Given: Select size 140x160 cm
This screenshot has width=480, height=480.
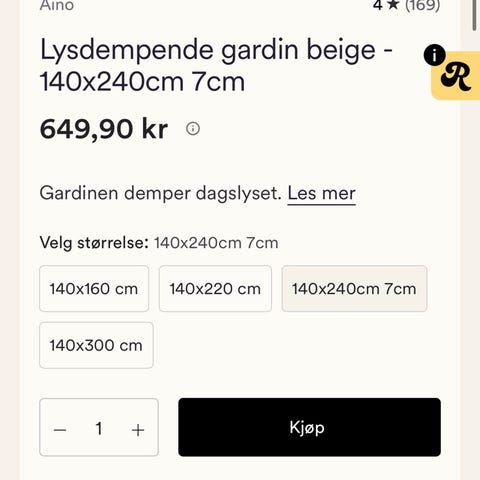Looking at the screenshot, I should click(94, 289).
